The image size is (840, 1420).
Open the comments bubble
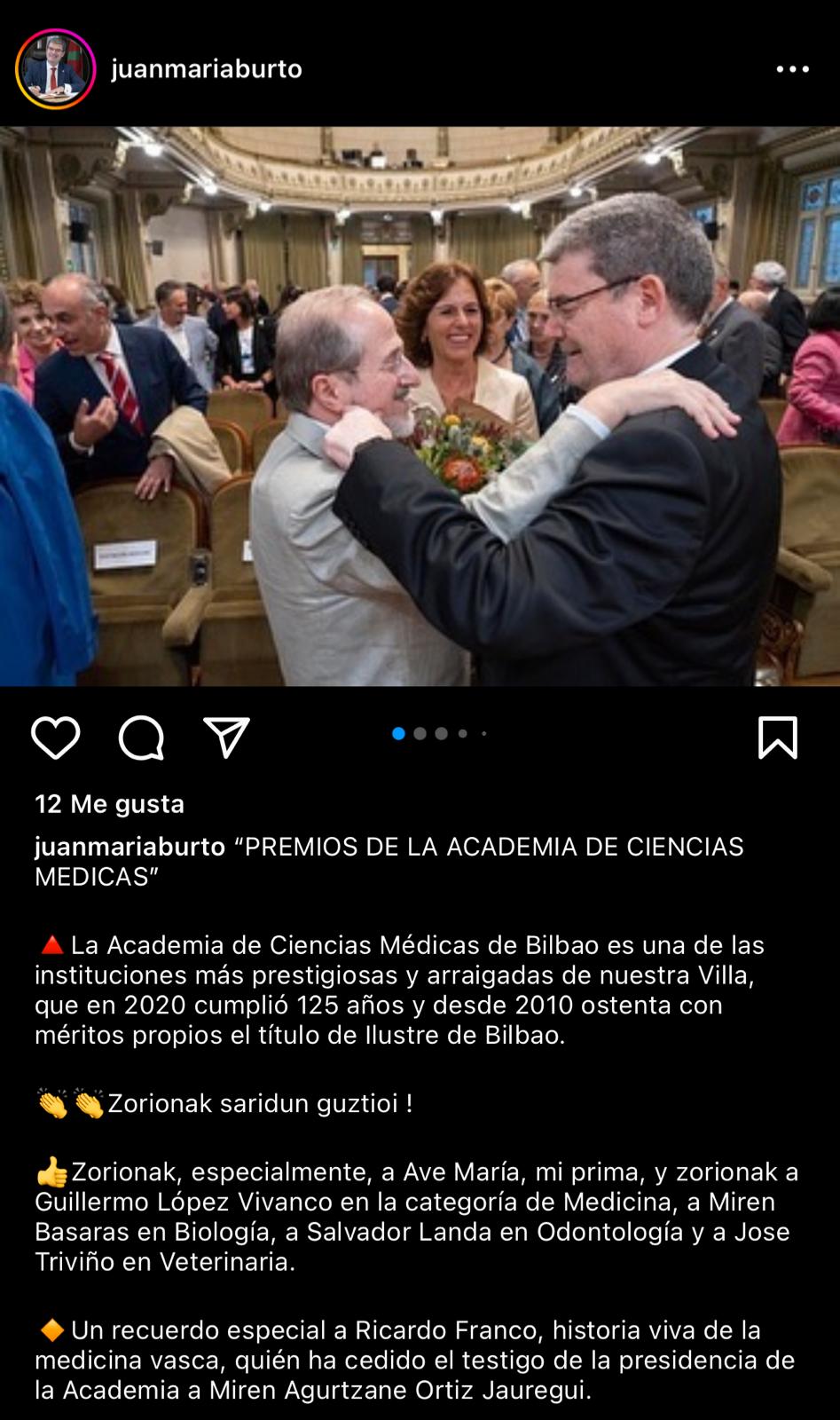(x=142, y=738)
